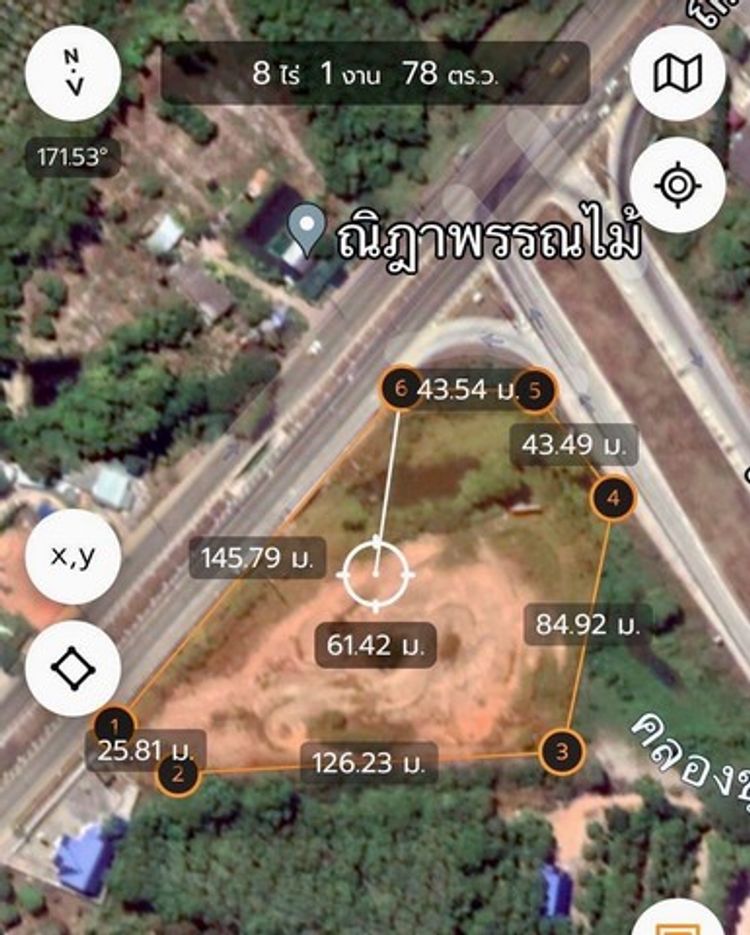This screenshot has height=935, width=750.
Task: Select vertex marker 2 of the polygon
Action: tap(177, 772)
